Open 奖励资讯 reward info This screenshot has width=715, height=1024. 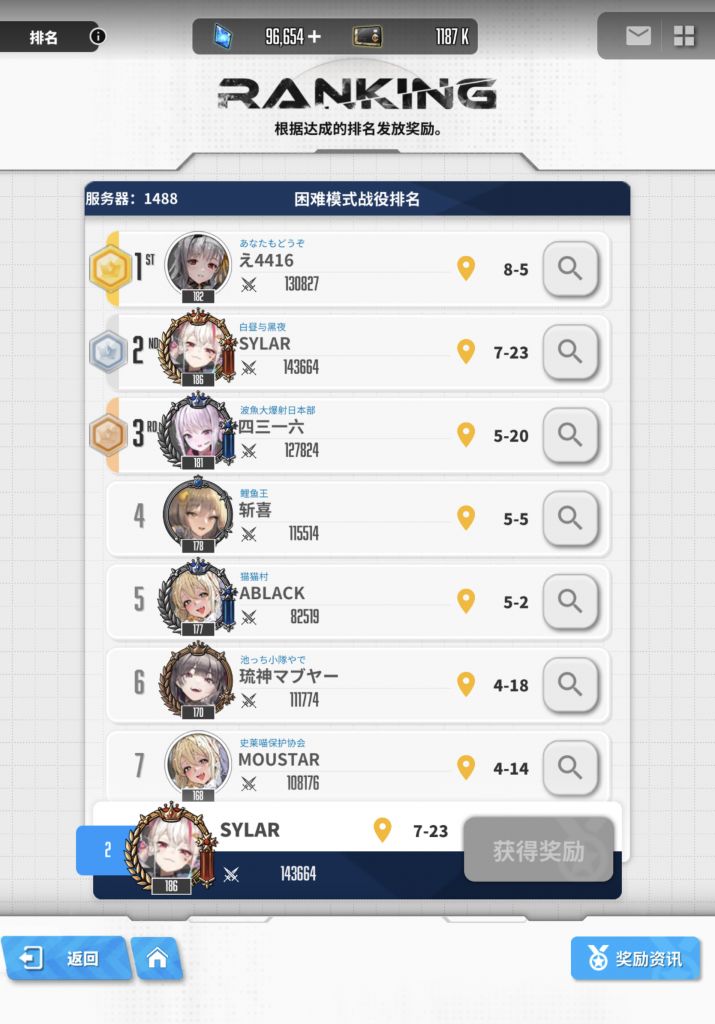pyautogui.click(x=635, y=958)
